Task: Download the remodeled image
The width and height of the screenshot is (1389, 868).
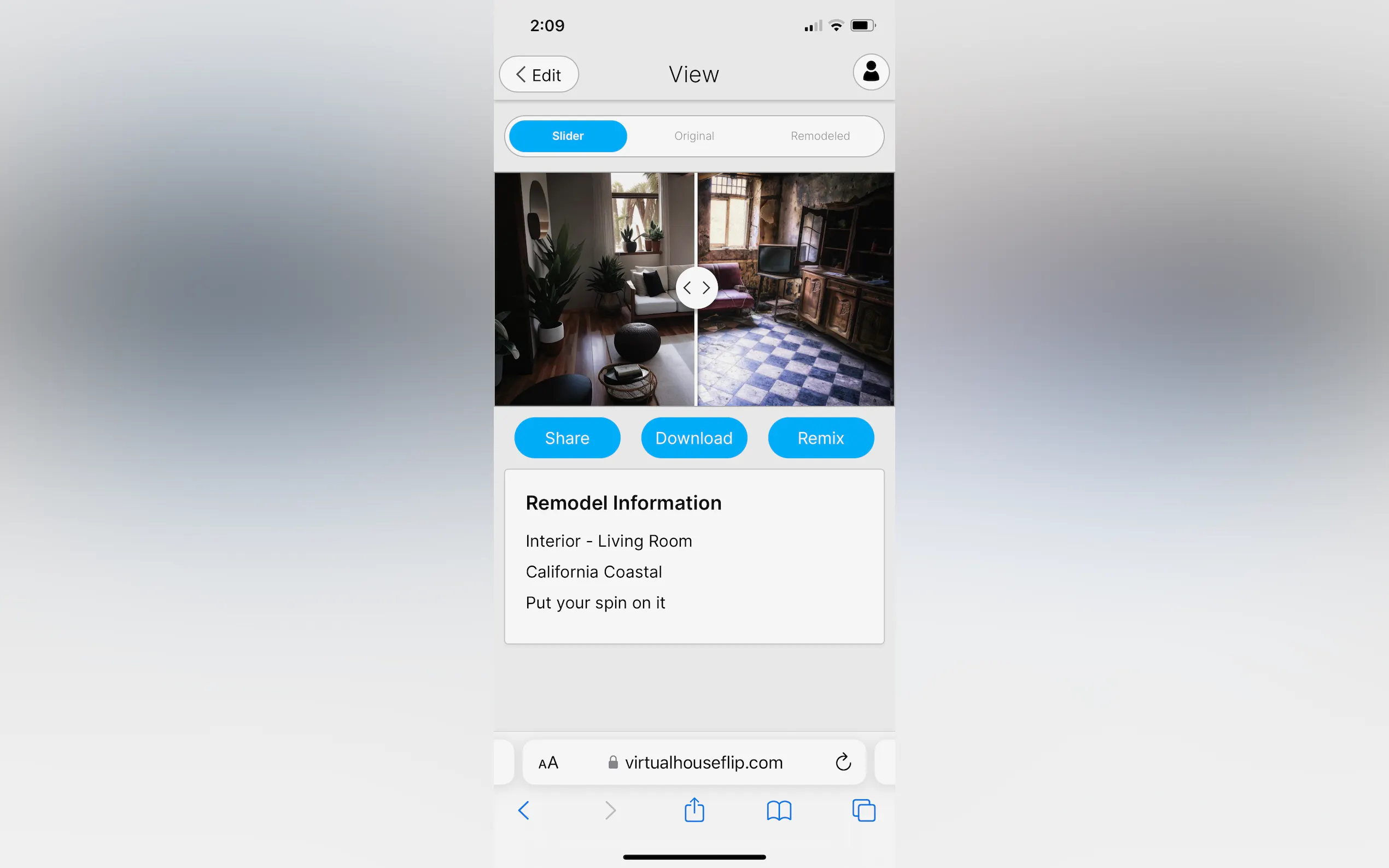Action: 693,438
